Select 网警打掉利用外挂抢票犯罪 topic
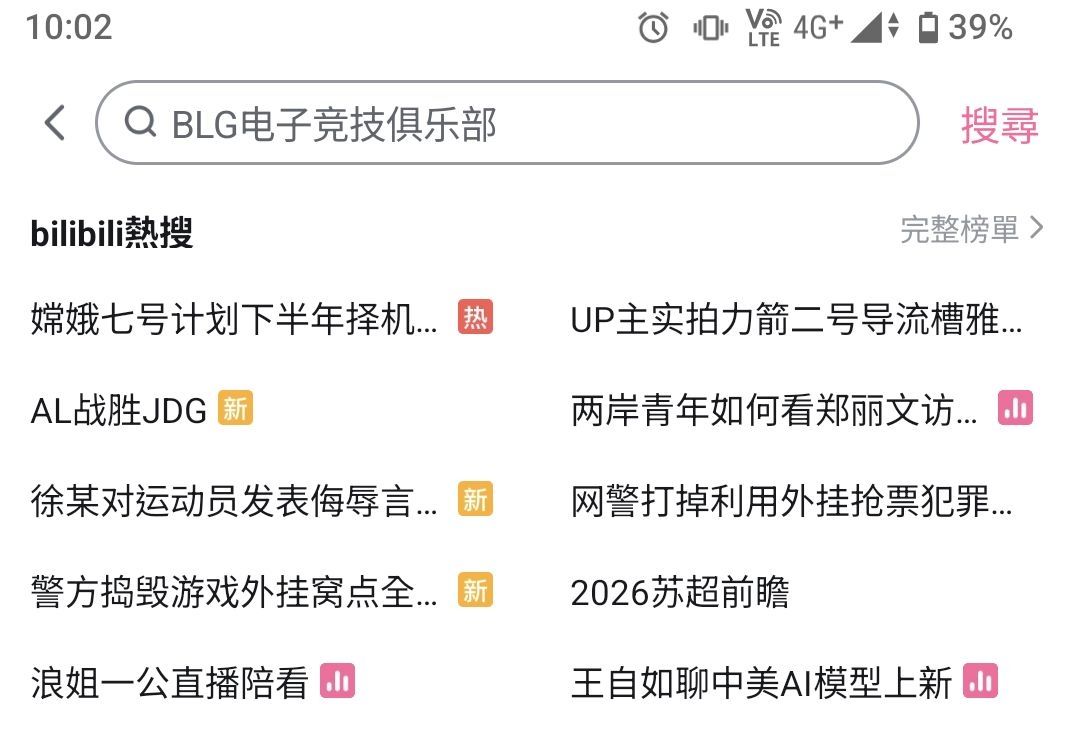The width and height of the screenshot is (1080, 751). 792,501
